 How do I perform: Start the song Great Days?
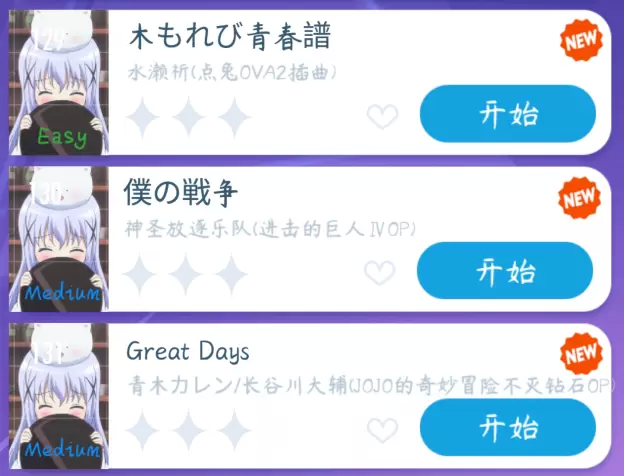pyautogui.click(x=507, y=428)
